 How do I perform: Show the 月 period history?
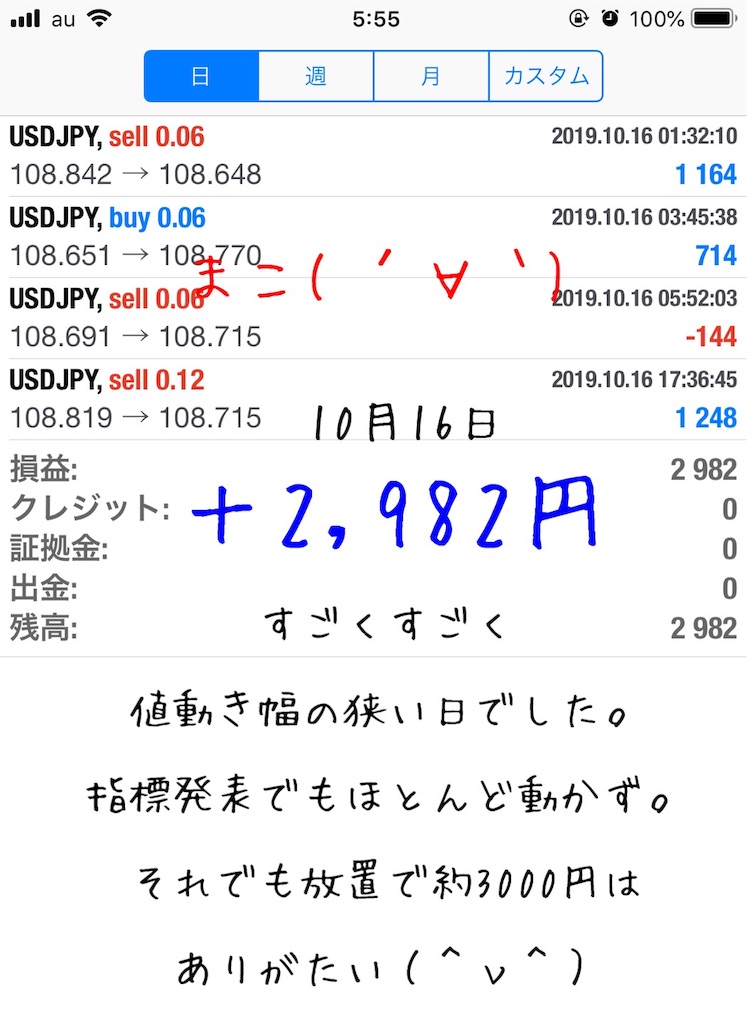click(x=431, y=76)
